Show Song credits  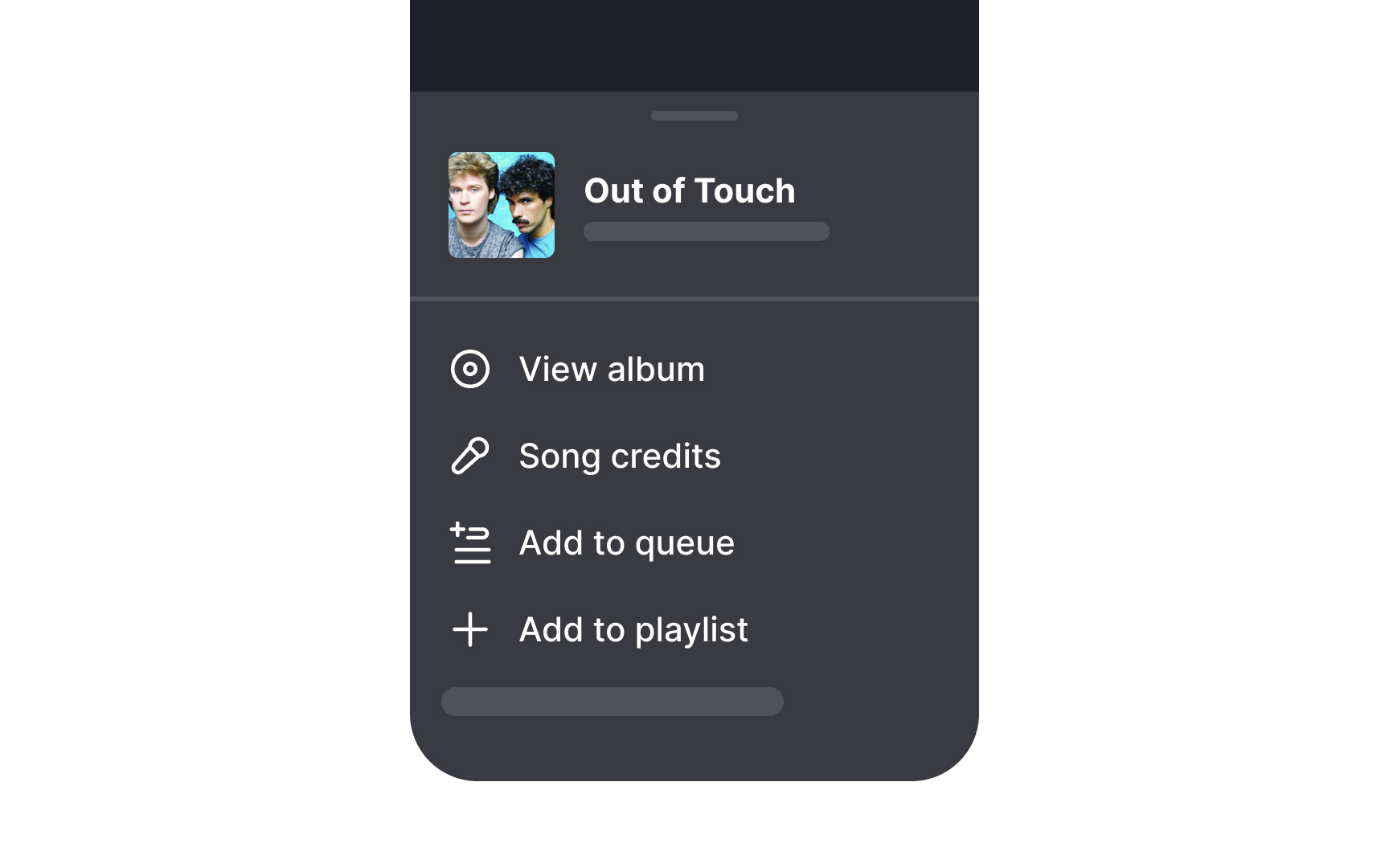point(619,457)
